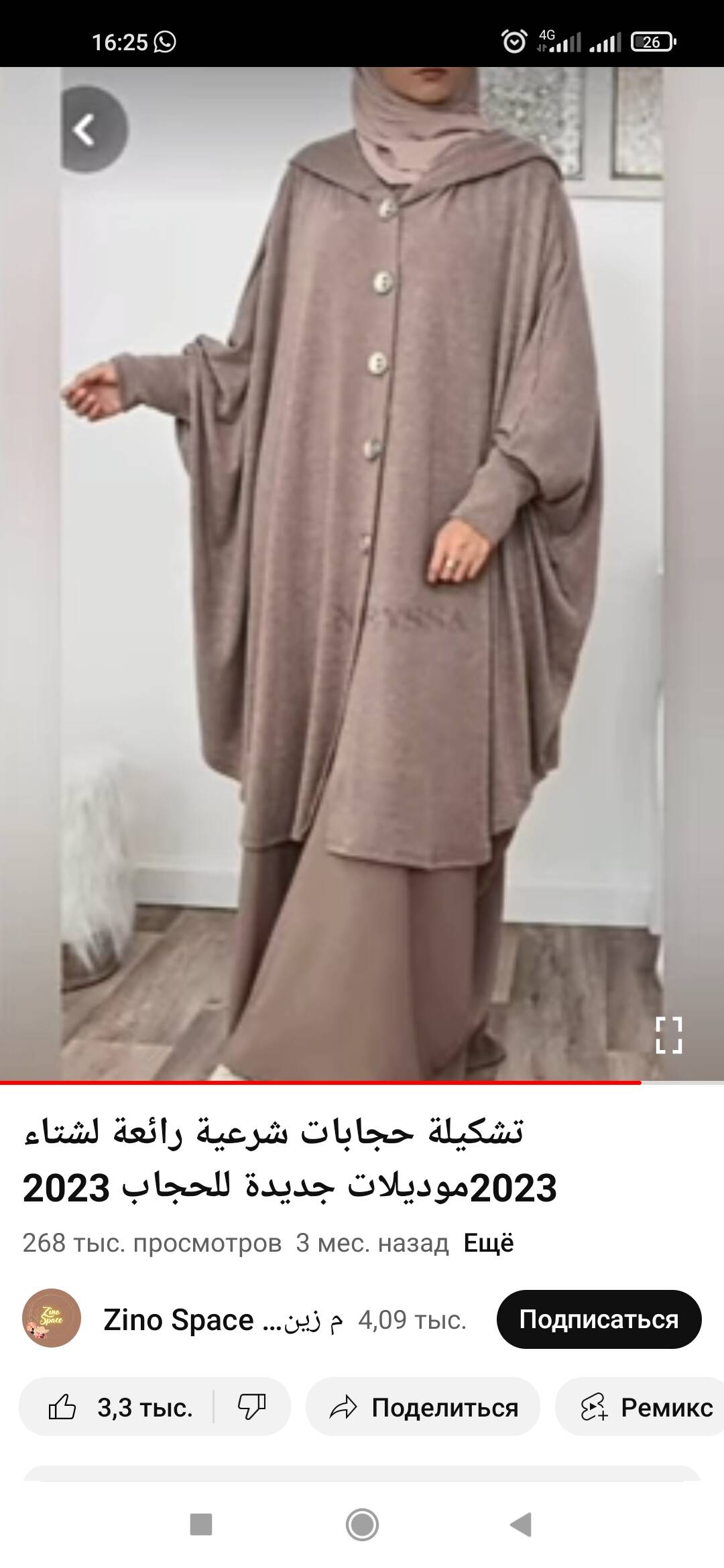This screenshot has width=724, height=1568.
Task: Like the video
Action: [121, 1408]
